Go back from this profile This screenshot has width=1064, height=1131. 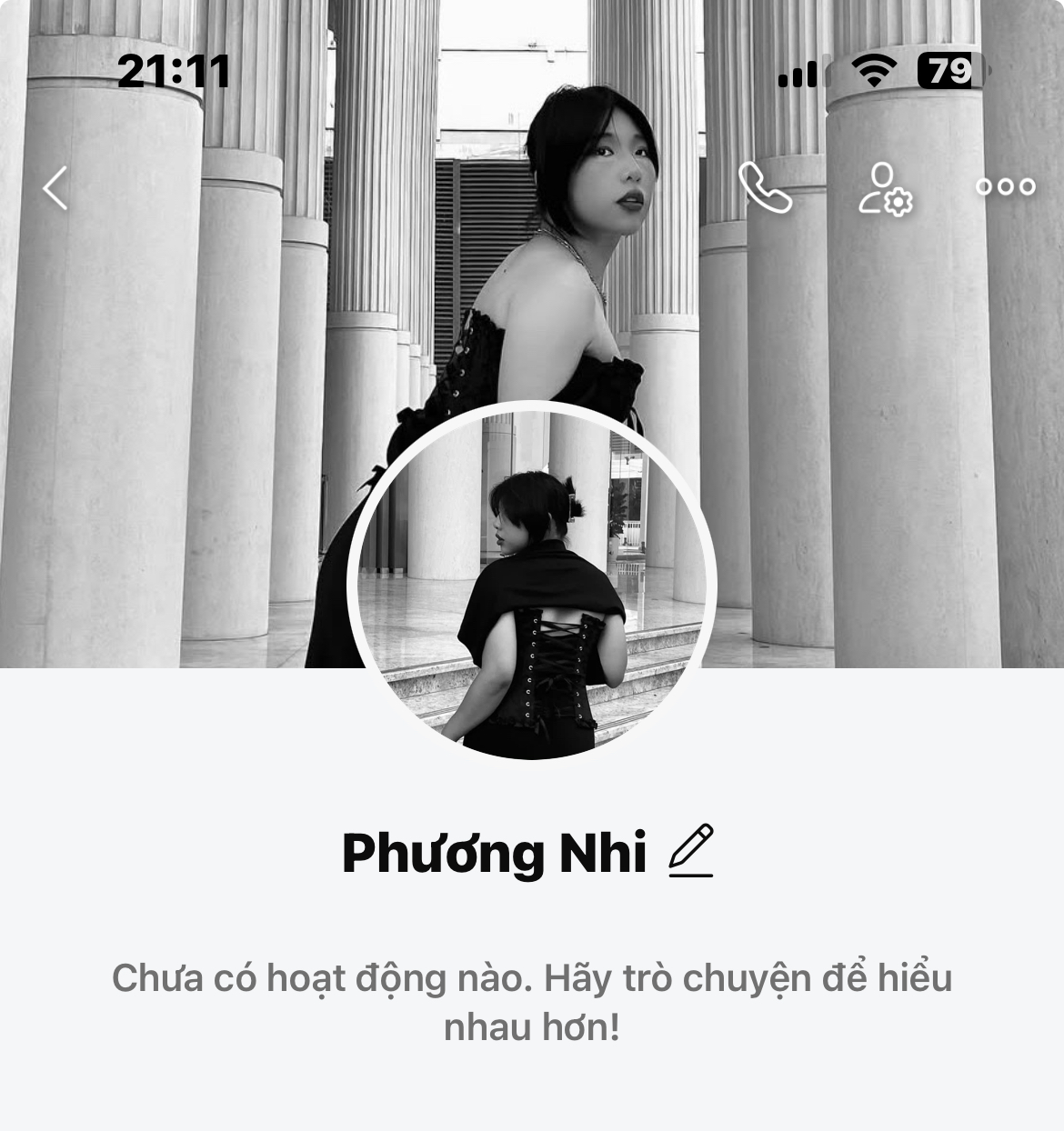(55, 188)
